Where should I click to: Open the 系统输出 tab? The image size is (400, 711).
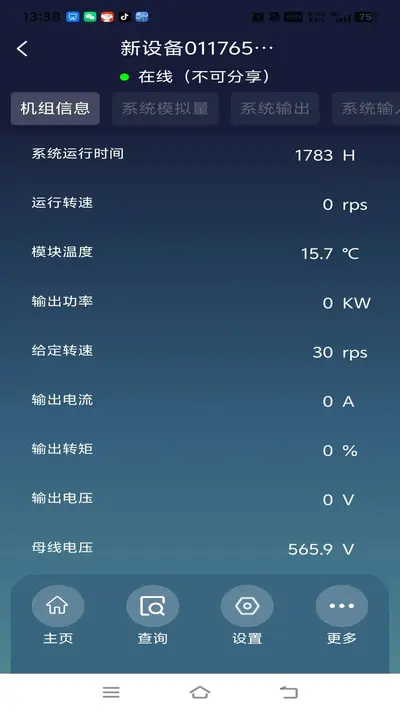[x=275, y=108]
